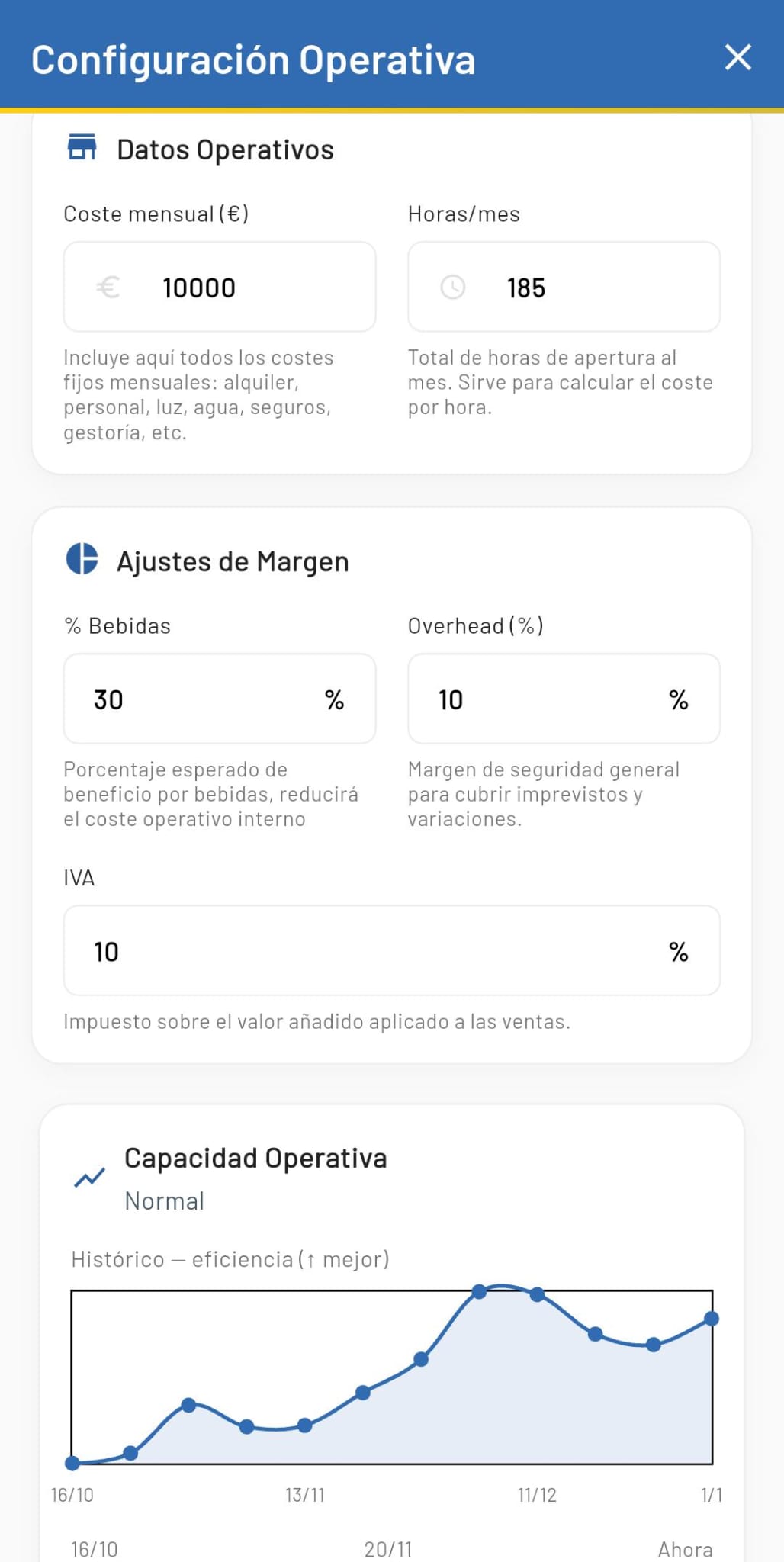Click the percent symbol in the Overhead field
The image size is (784, 1562).
[x=677, y=699]
